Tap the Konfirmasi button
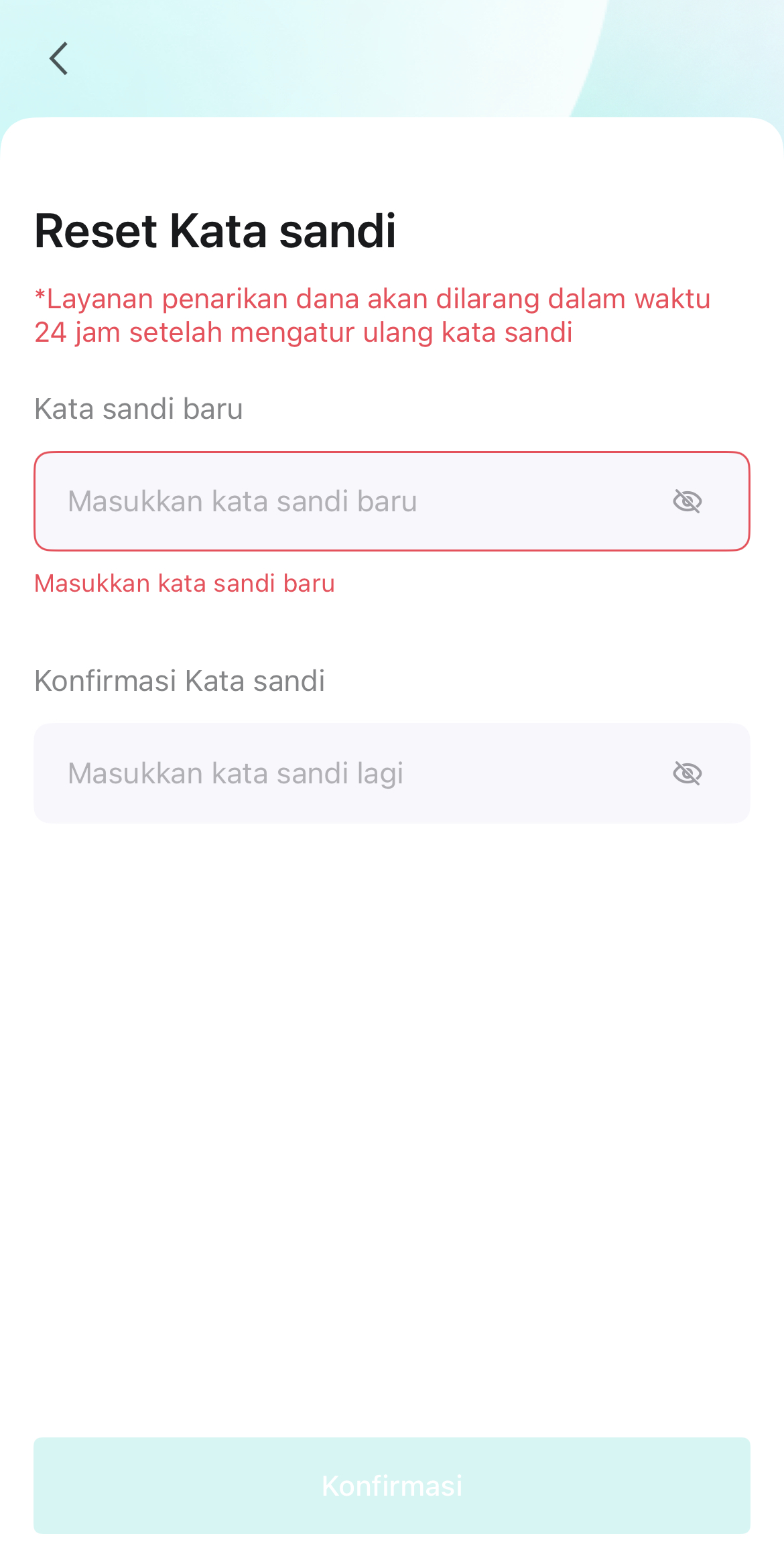Image resolution: width=784 pixels, height=1554 pixels. coord(392,1486)
